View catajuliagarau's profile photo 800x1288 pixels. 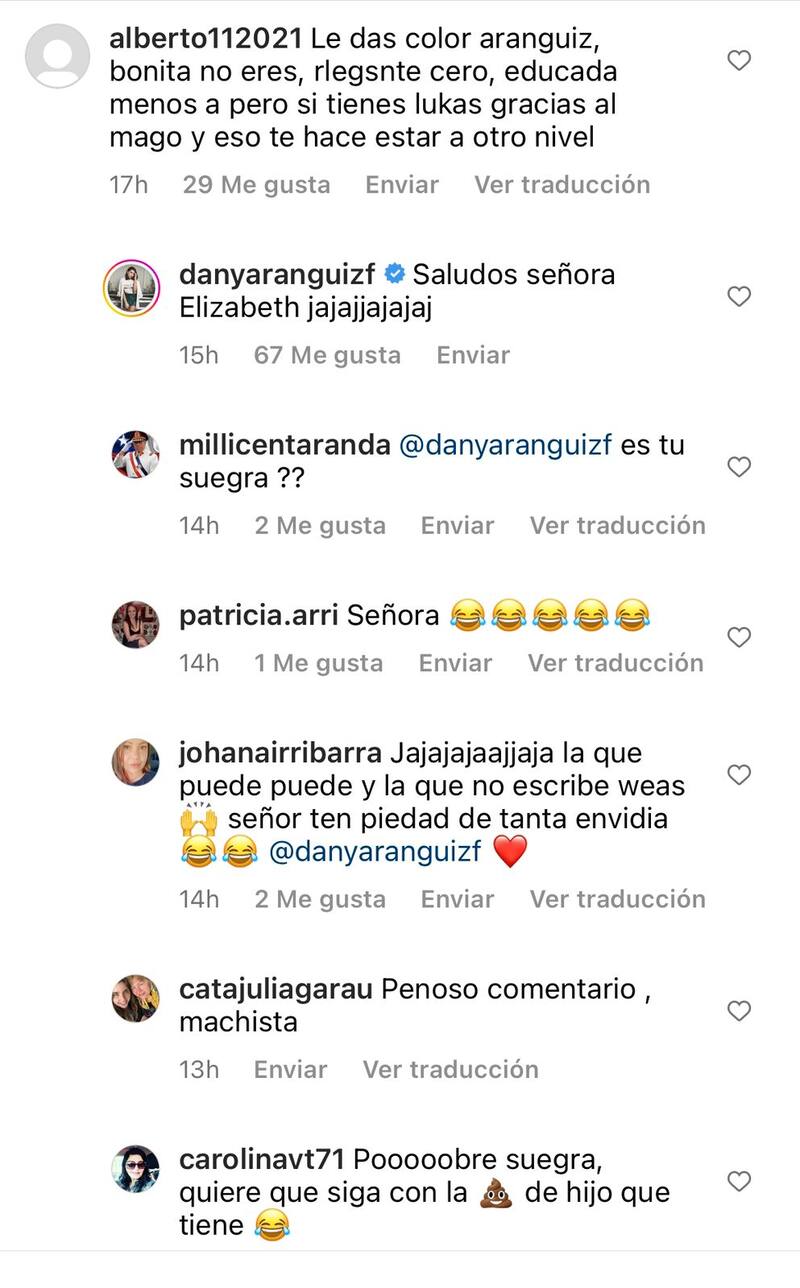[135, 998]
